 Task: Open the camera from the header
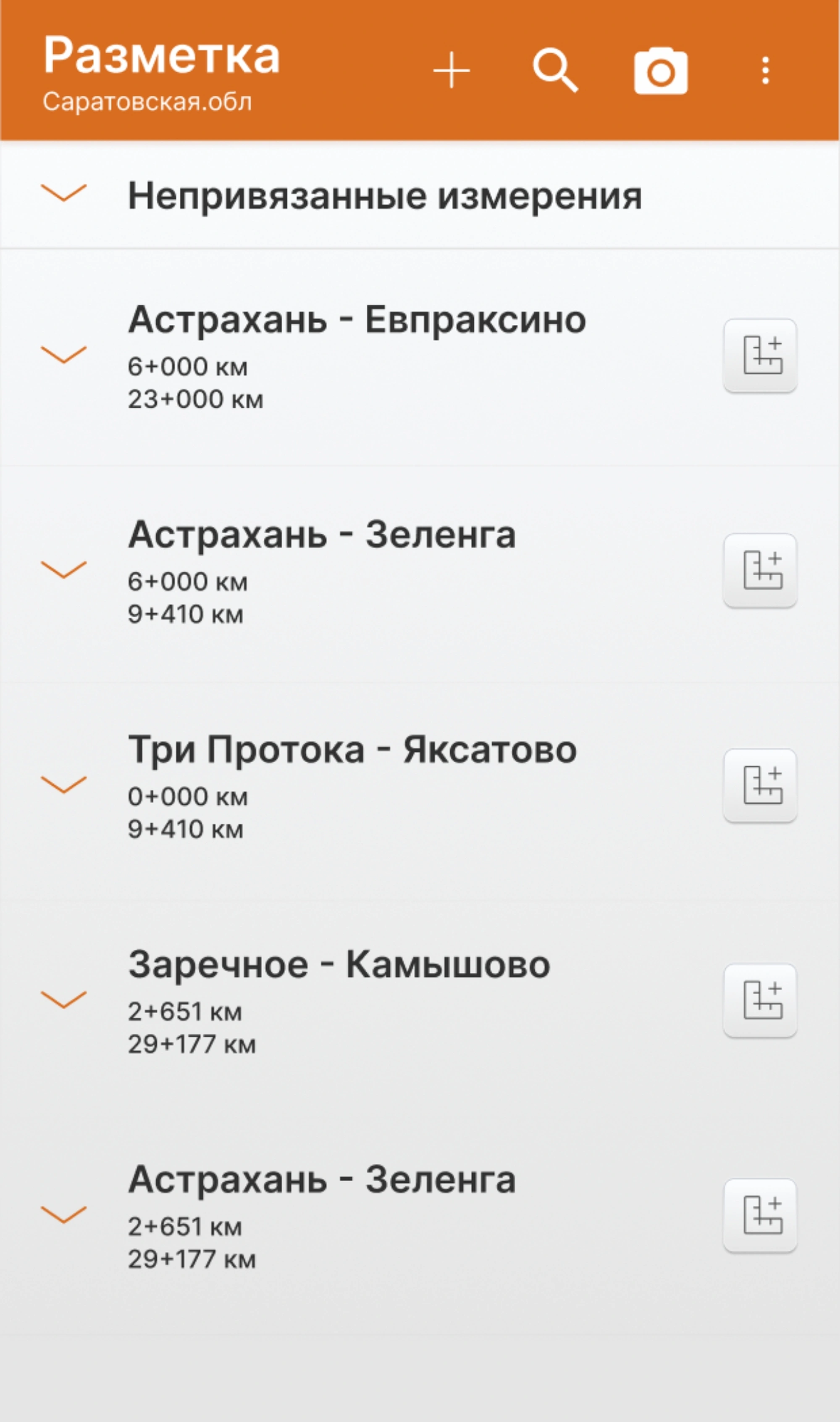click(661, 71)
